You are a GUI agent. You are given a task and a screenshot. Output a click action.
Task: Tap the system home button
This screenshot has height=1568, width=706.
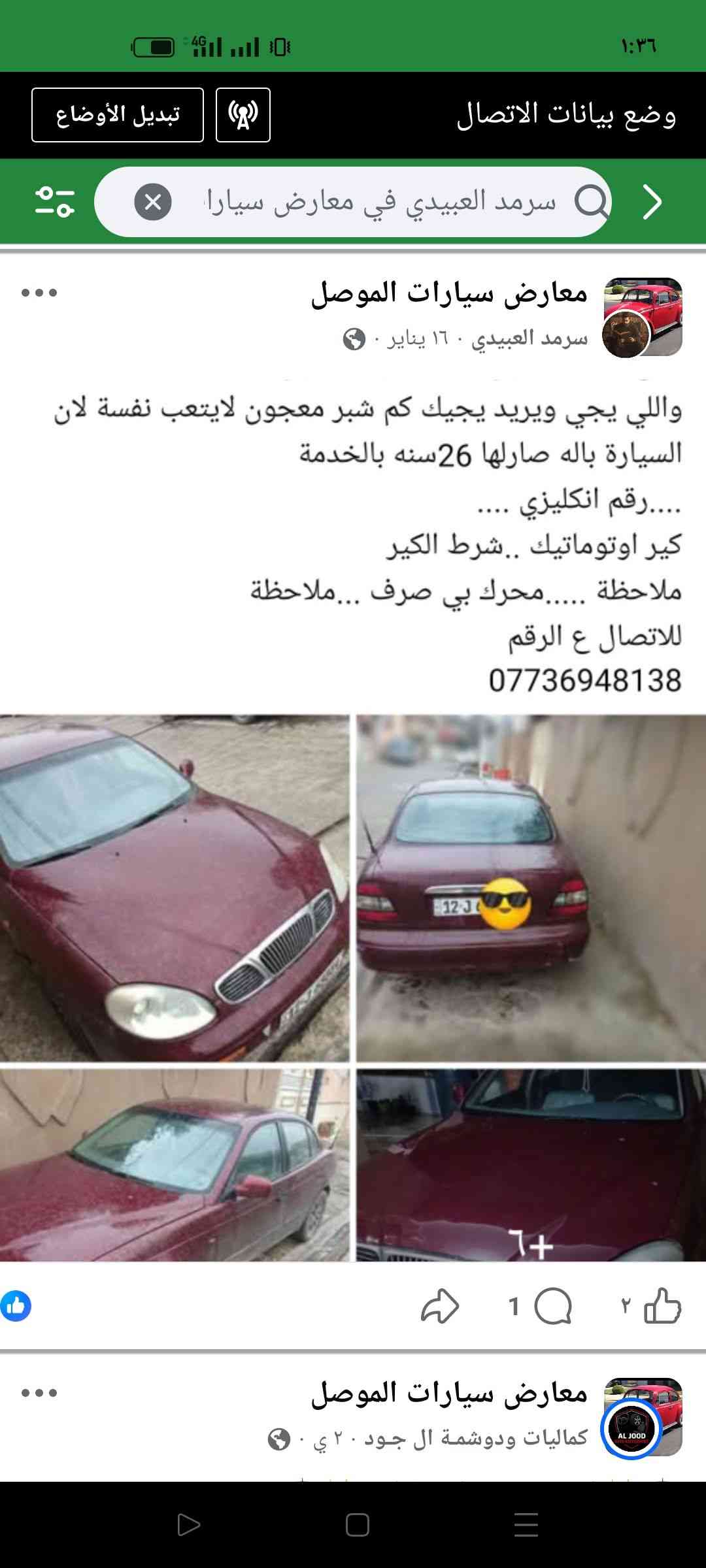(357, 1525)
